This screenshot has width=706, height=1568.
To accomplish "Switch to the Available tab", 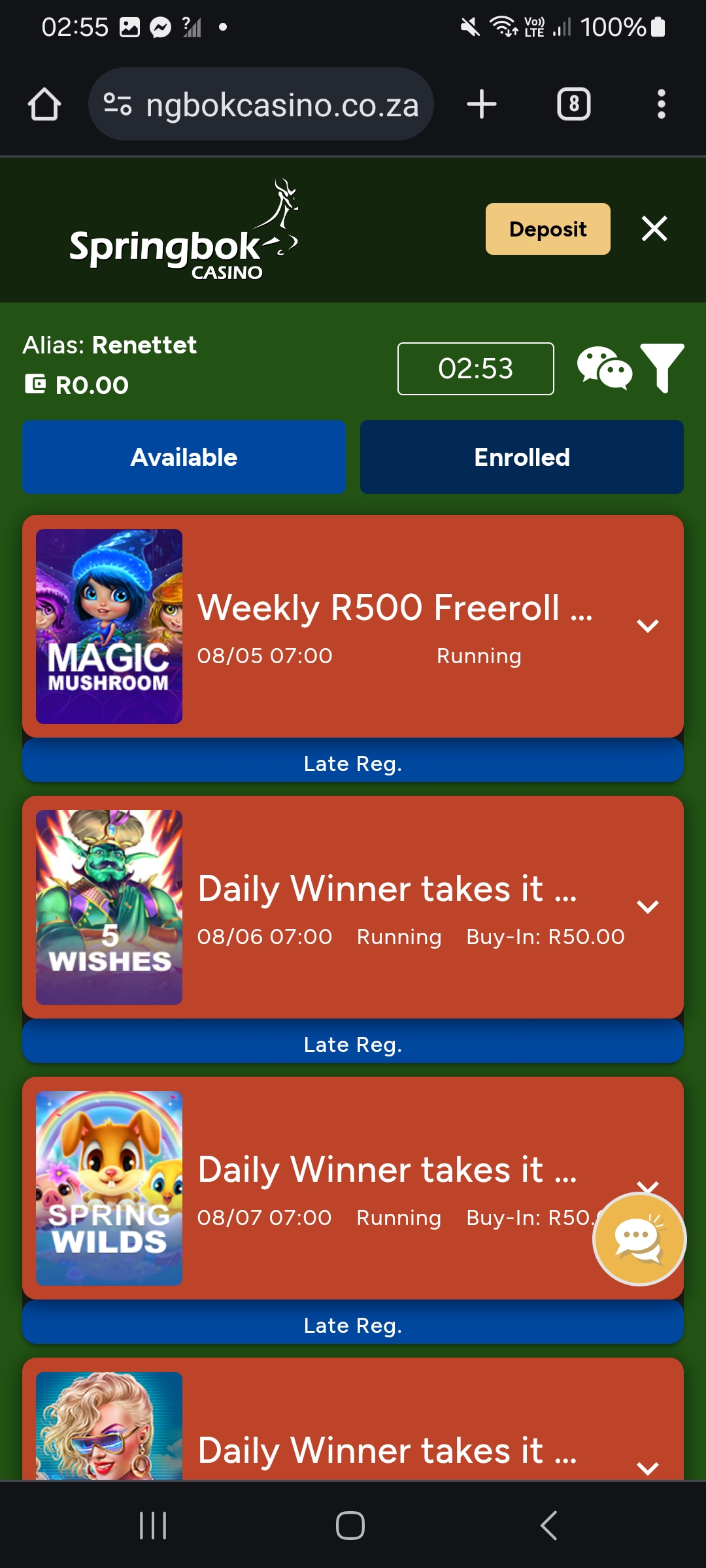I will click(x=184, y=457).
